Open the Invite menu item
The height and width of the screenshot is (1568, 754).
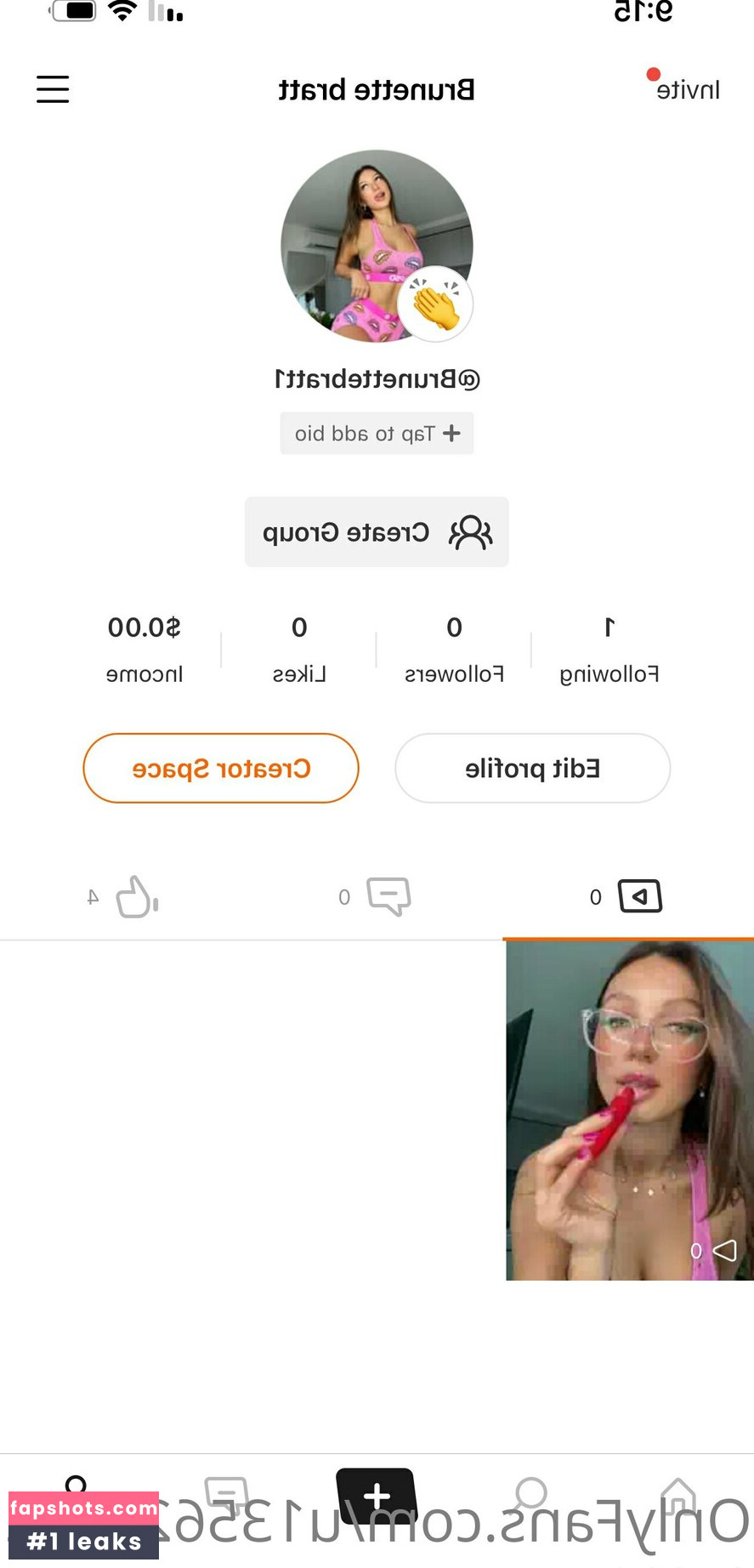tap(689, 89)
